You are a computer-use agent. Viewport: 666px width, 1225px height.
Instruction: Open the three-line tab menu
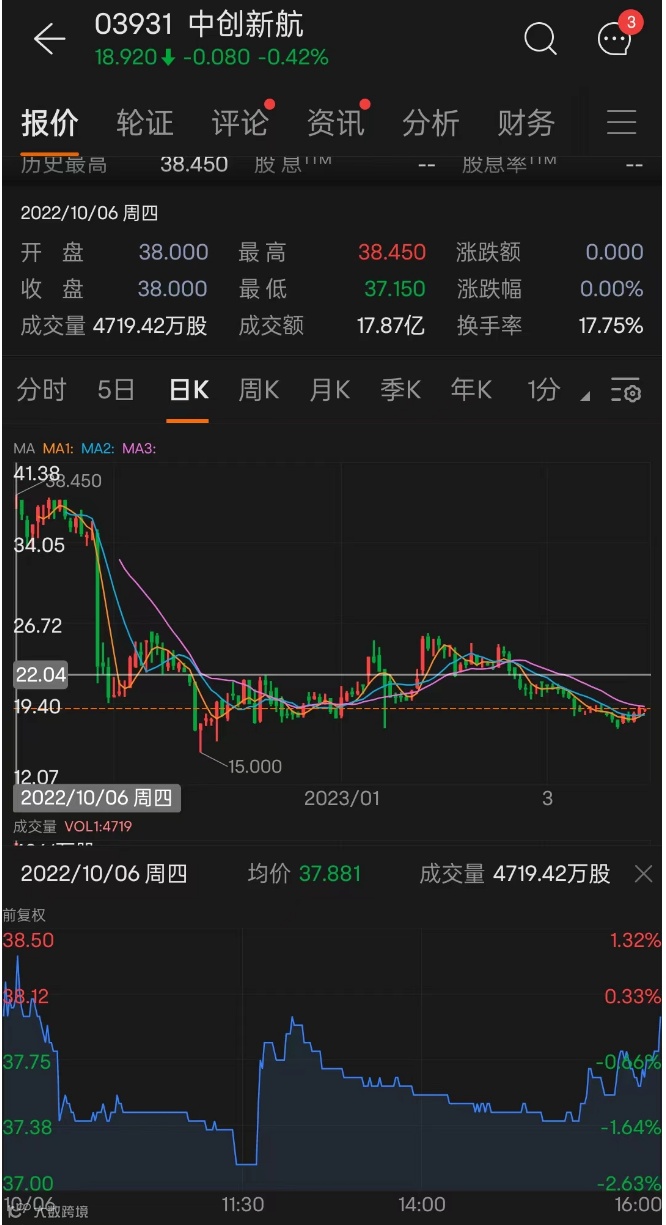click(x=621, y=123)
